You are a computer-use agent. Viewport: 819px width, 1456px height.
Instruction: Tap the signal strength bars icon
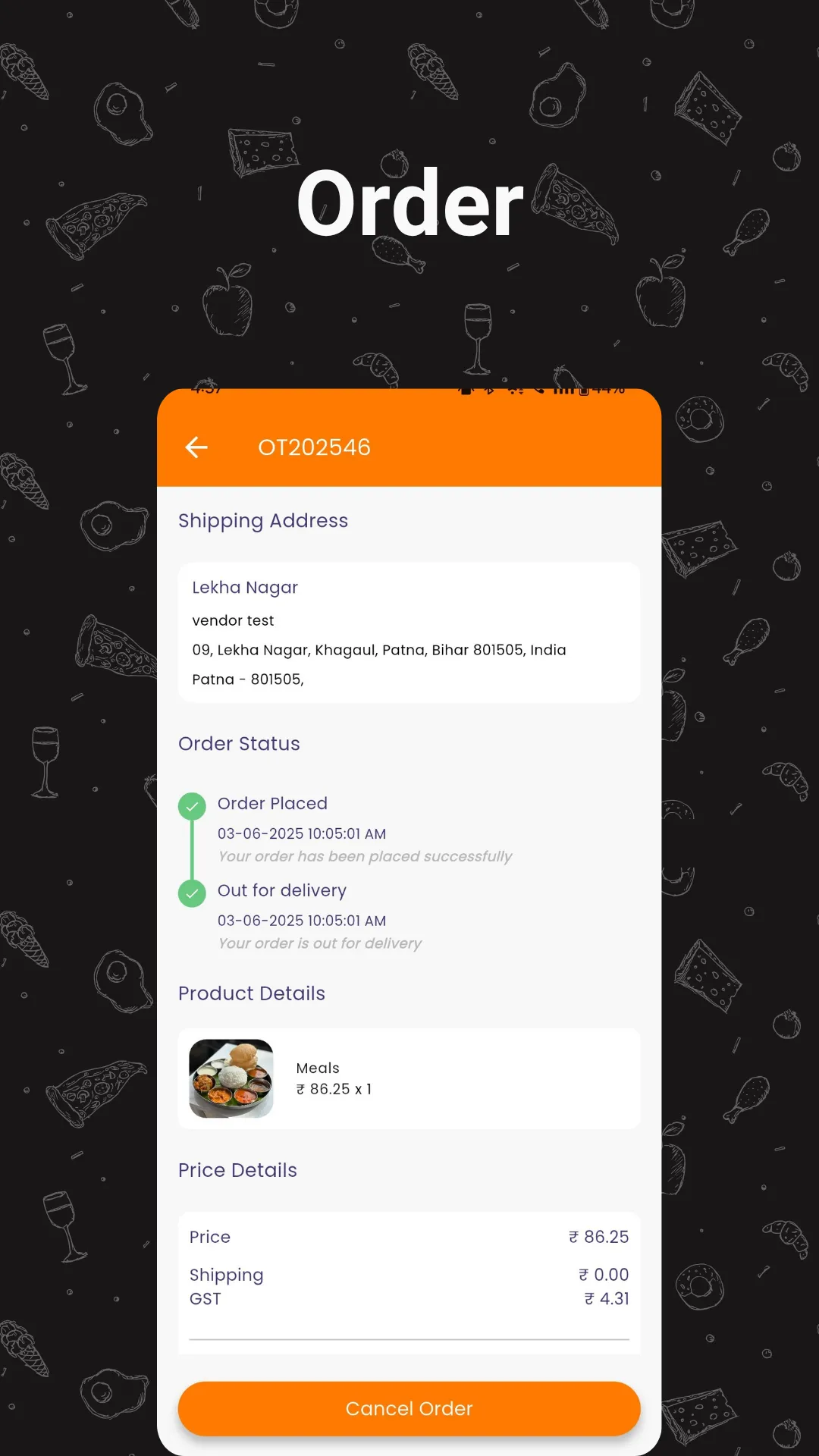564,390
